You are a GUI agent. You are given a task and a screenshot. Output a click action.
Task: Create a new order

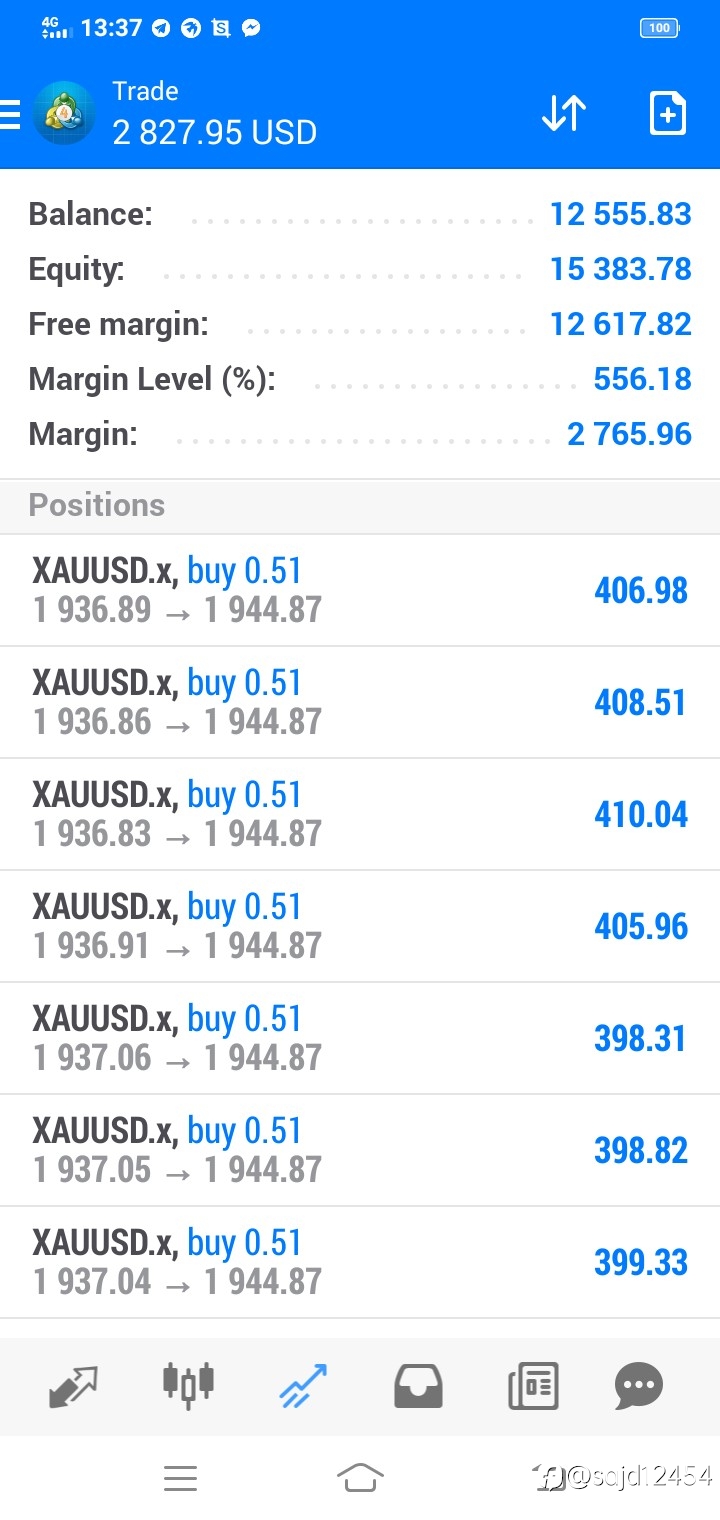point(667,114)
